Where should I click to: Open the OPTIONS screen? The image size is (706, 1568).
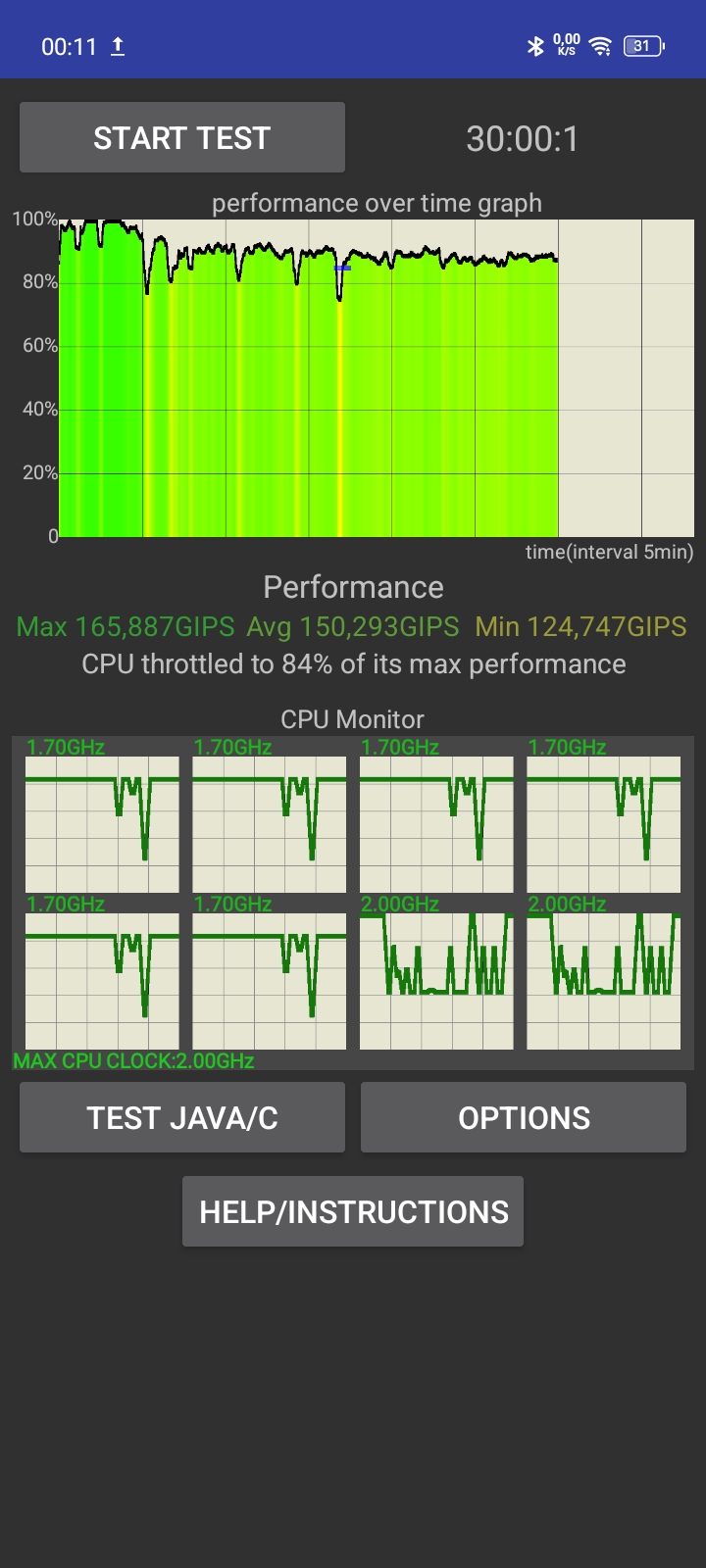pyautogui.click(x=524, y=1117)
